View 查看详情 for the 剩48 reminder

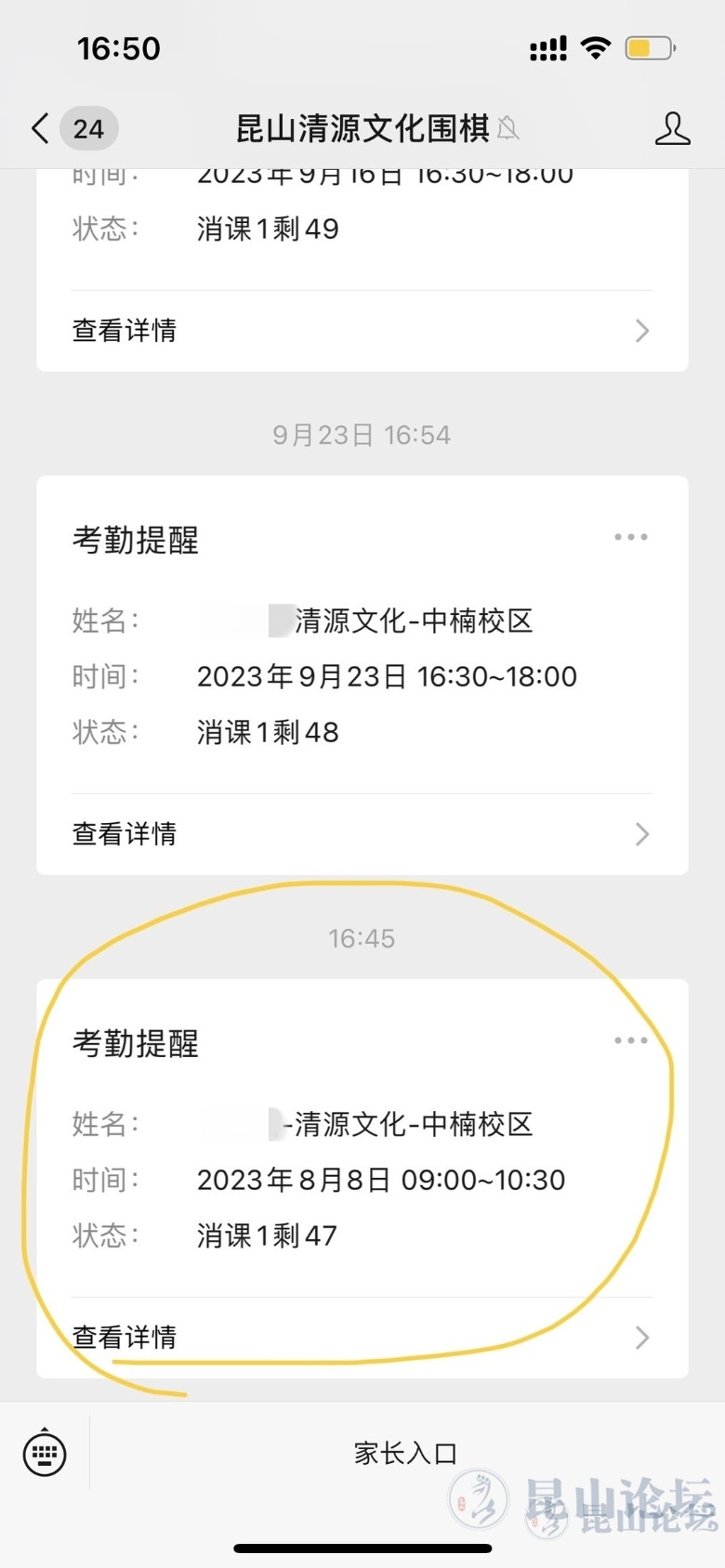click(362, 834)
